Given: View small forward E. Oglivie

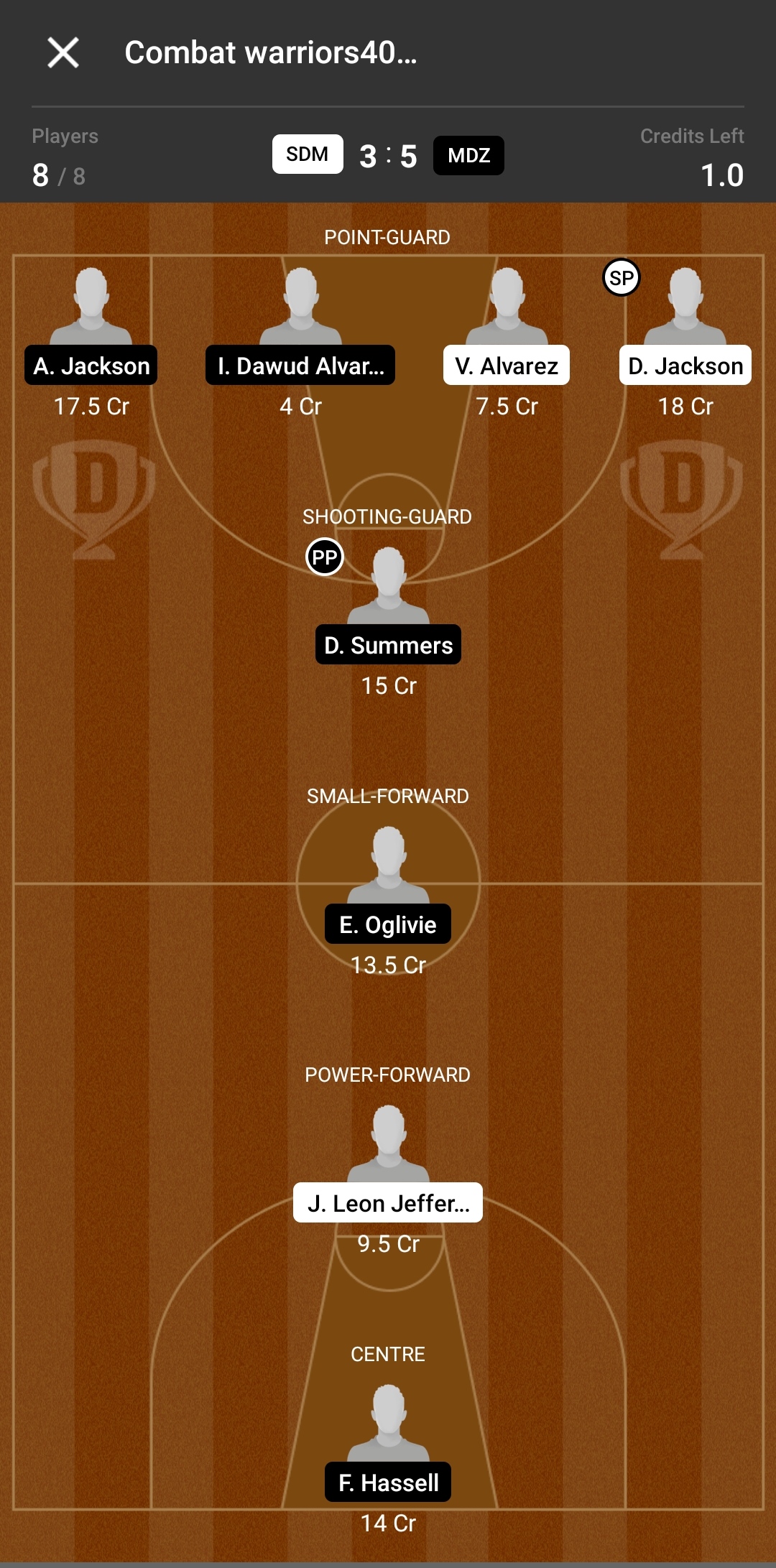Looking at the screenshot, I should click(388, 924).
